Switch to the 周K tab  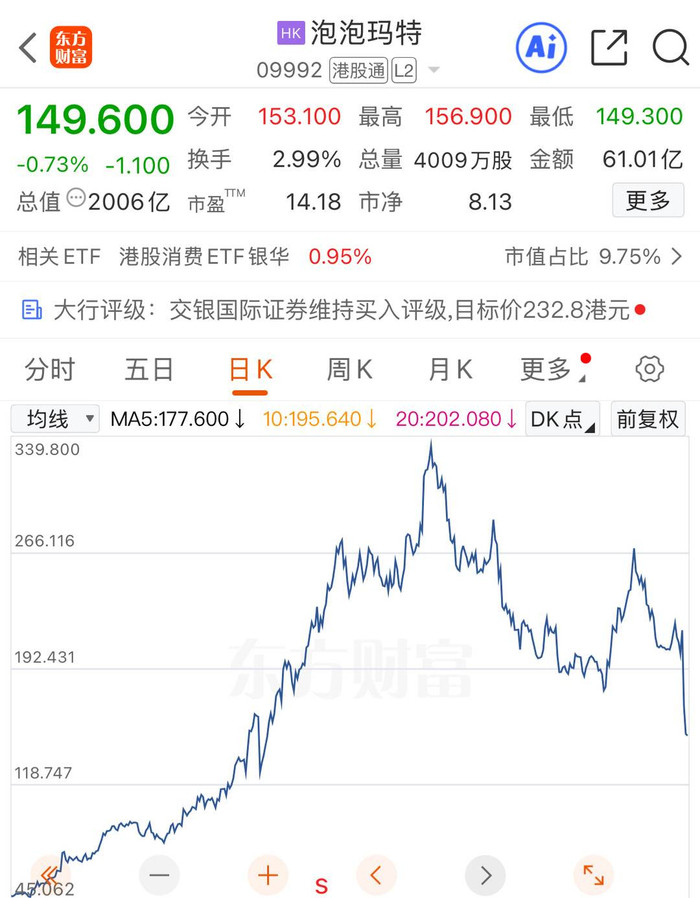349,370
